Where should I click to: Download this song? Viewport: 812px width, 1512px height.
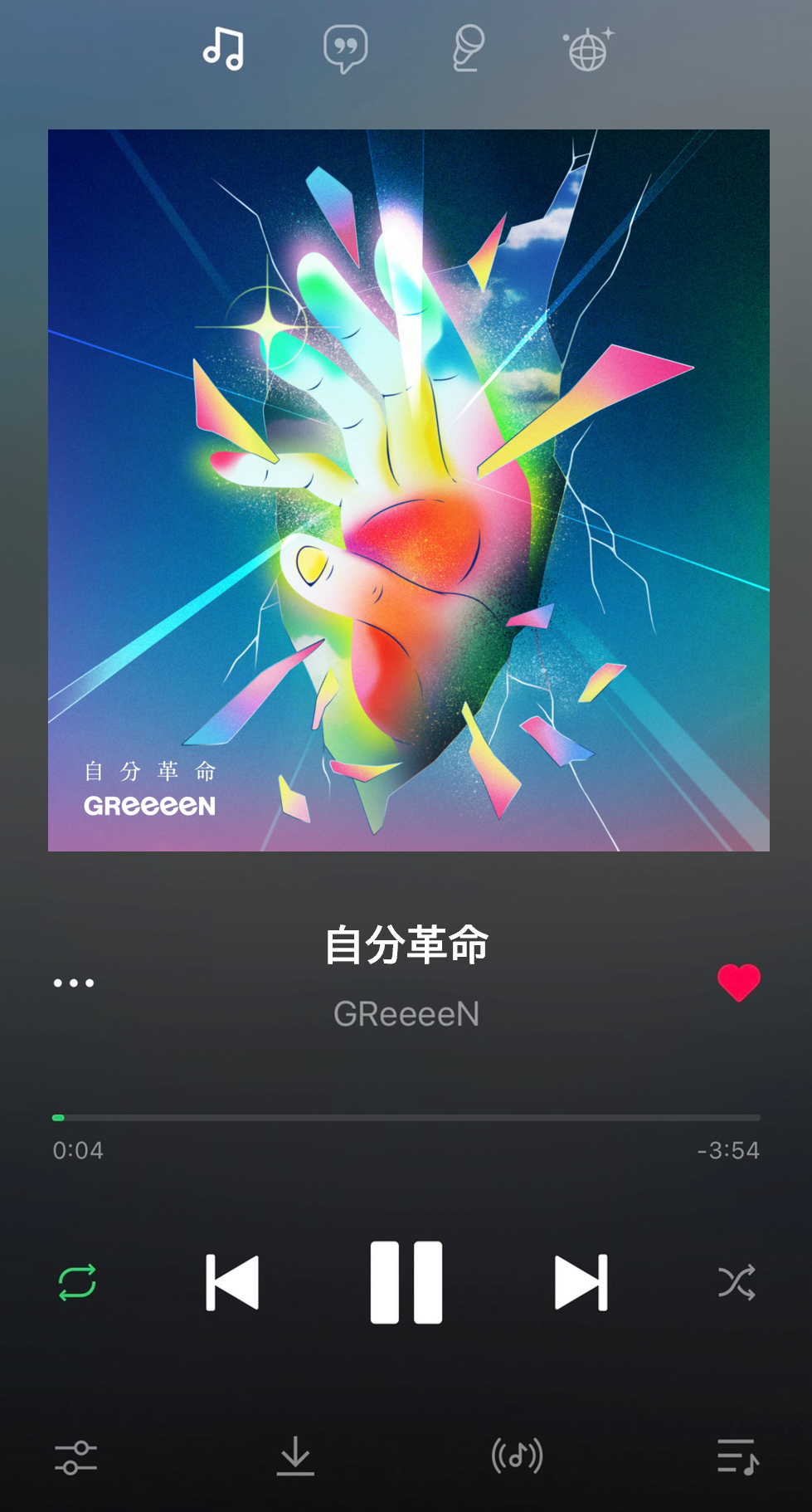click(295, 1457)
